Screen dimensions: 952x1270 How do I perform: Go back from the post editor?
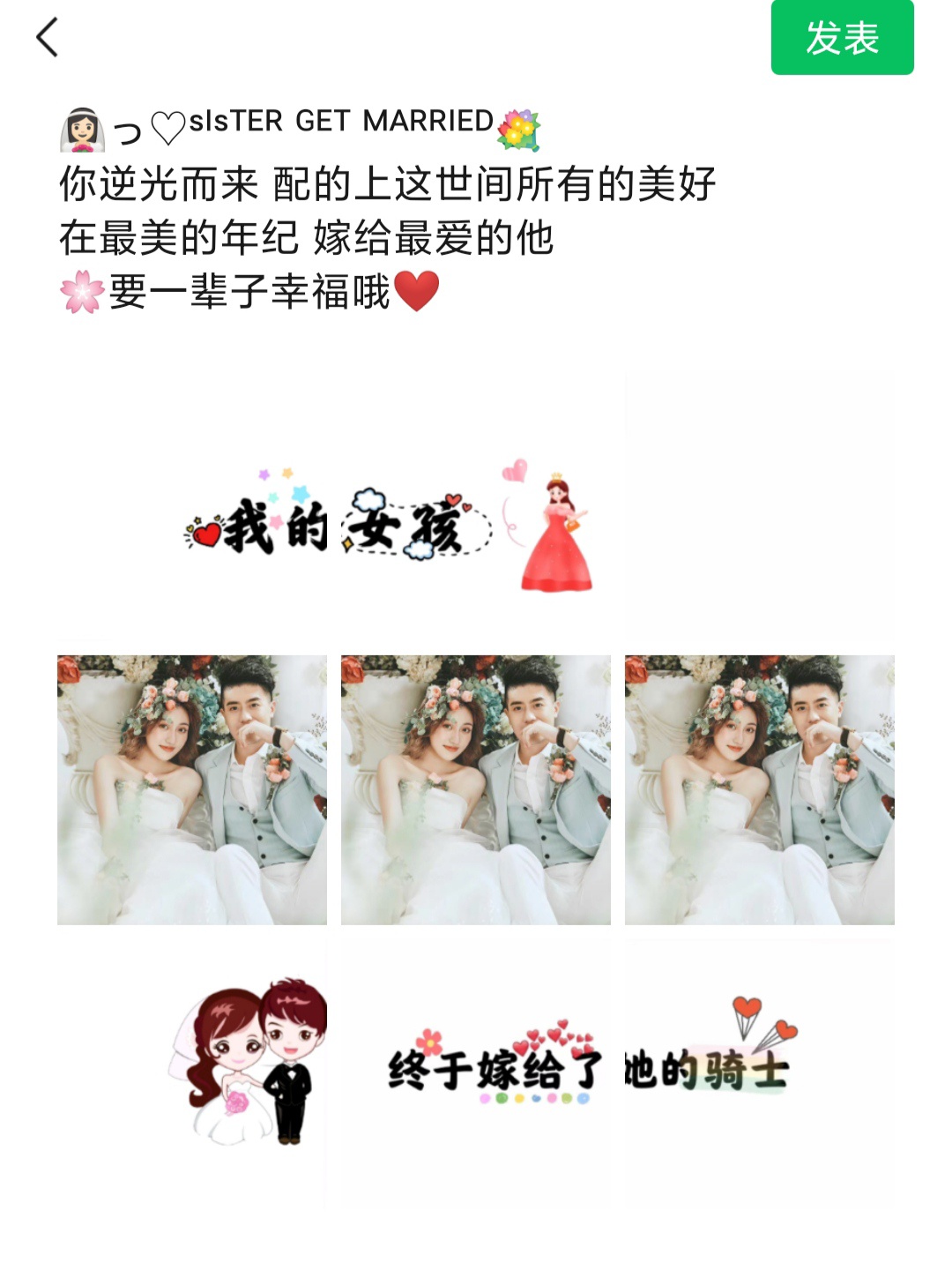[x=48, y=38]
